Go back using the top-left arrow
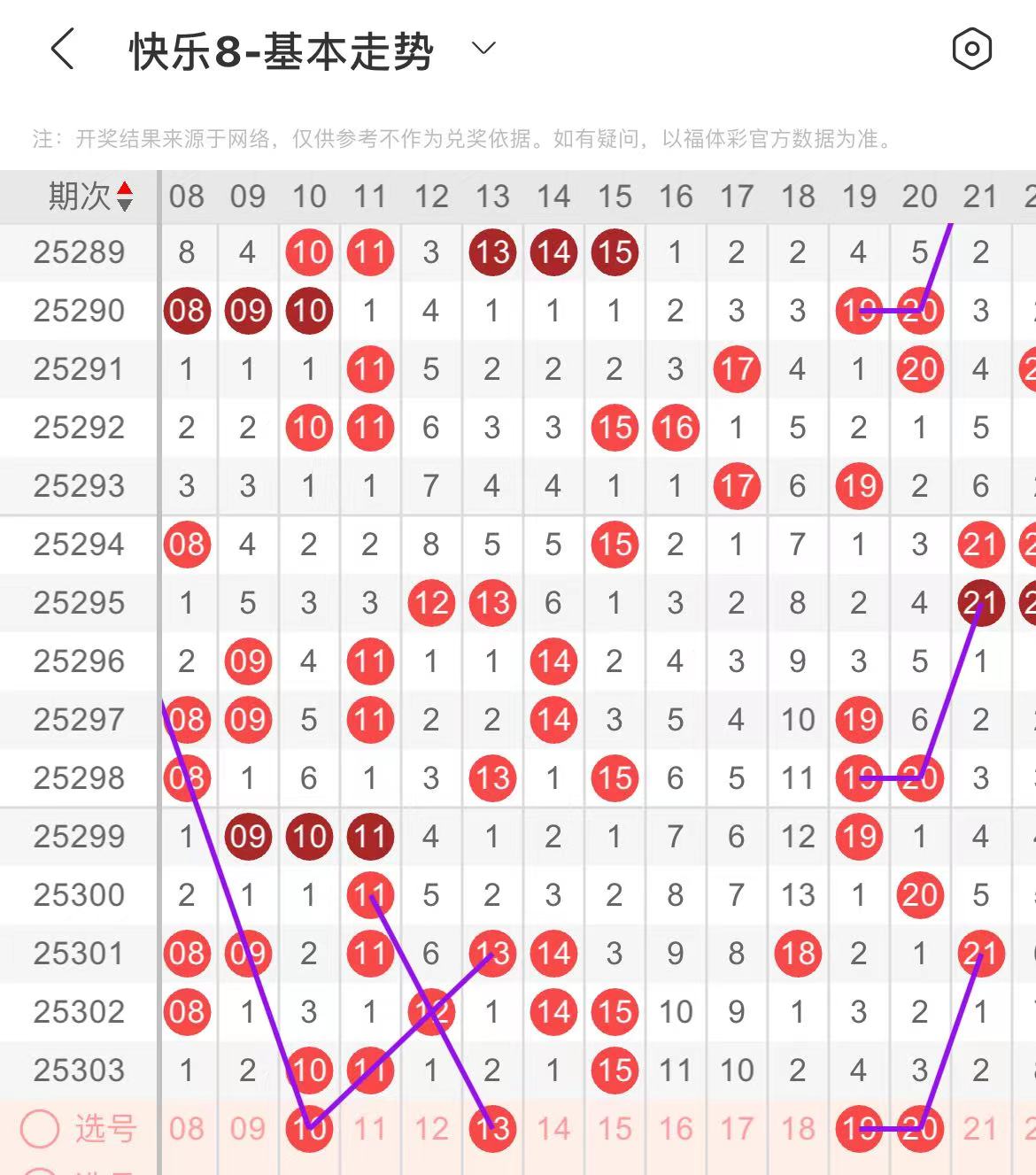The image size is (1036, 1175). pos(63,49)
